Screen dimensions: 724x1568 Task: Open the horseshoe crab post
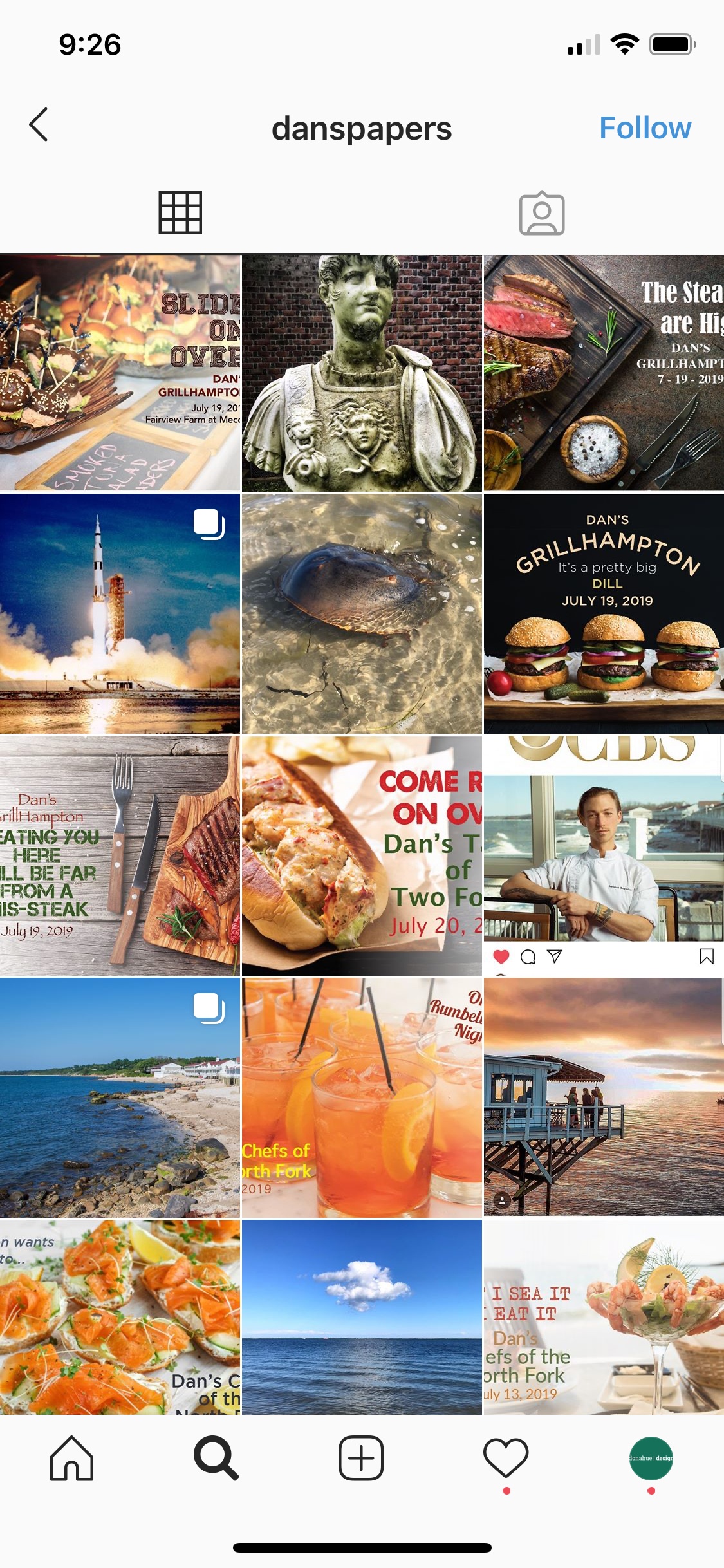tap(362, 614)
